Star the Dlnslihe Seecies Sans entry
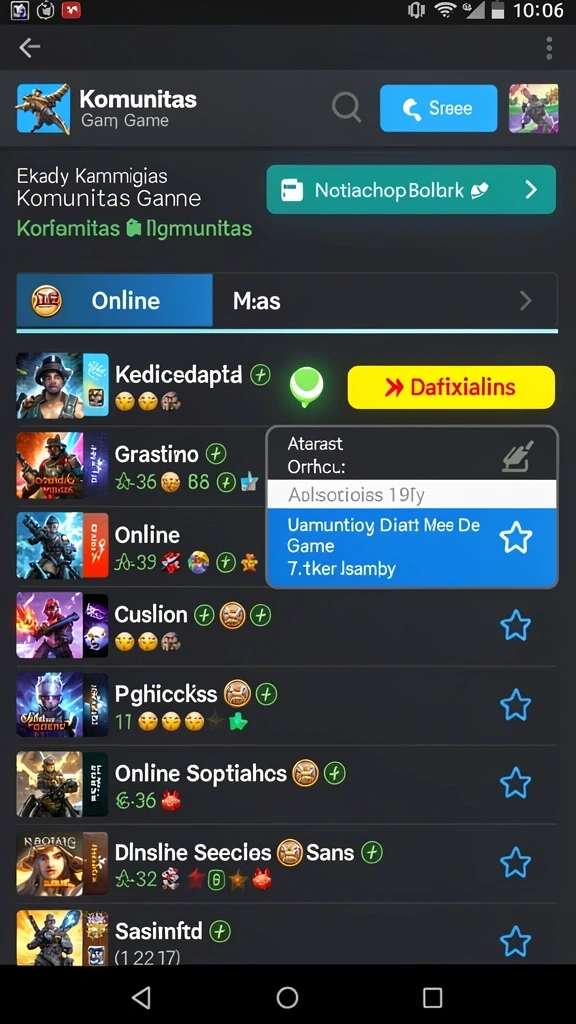 point(515,862)
